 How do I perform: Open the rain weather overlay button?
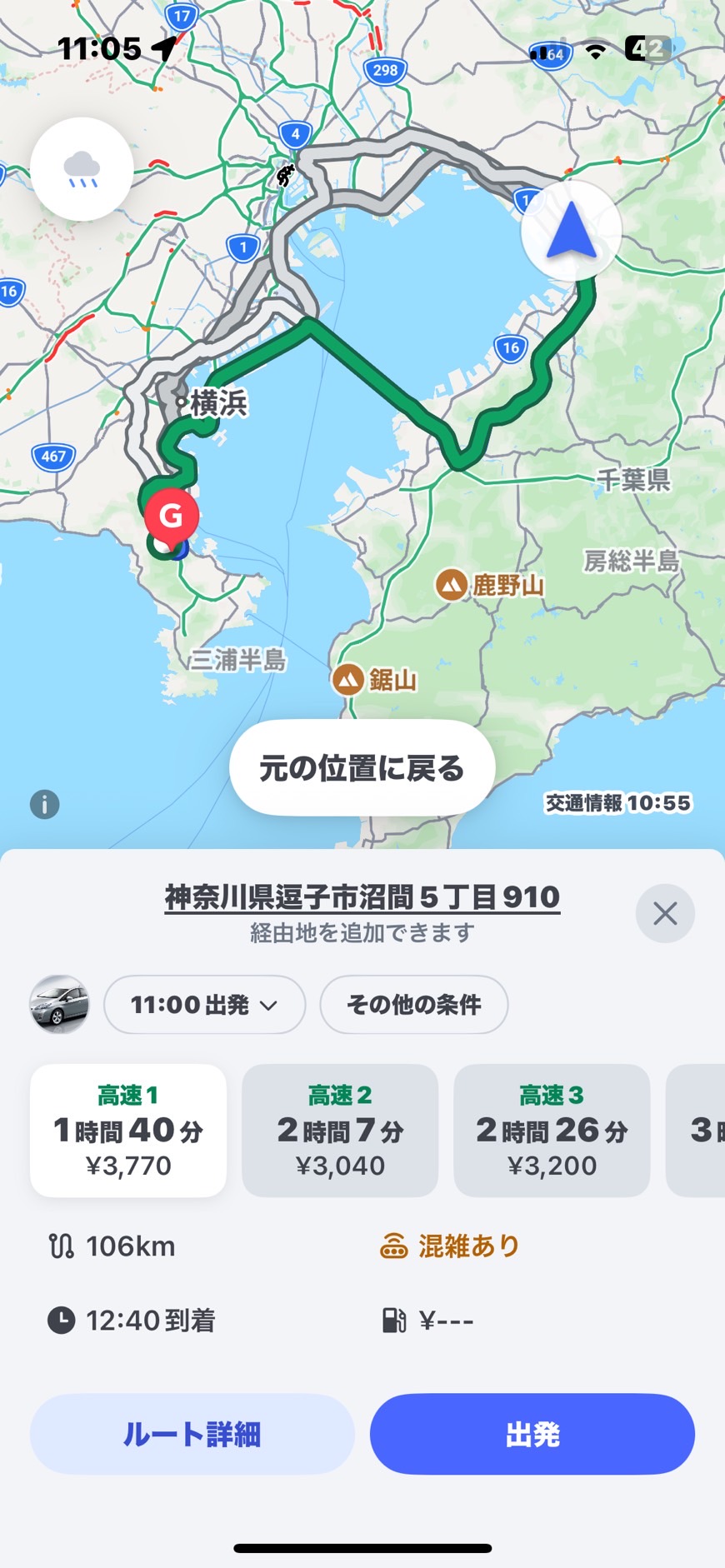82,169
